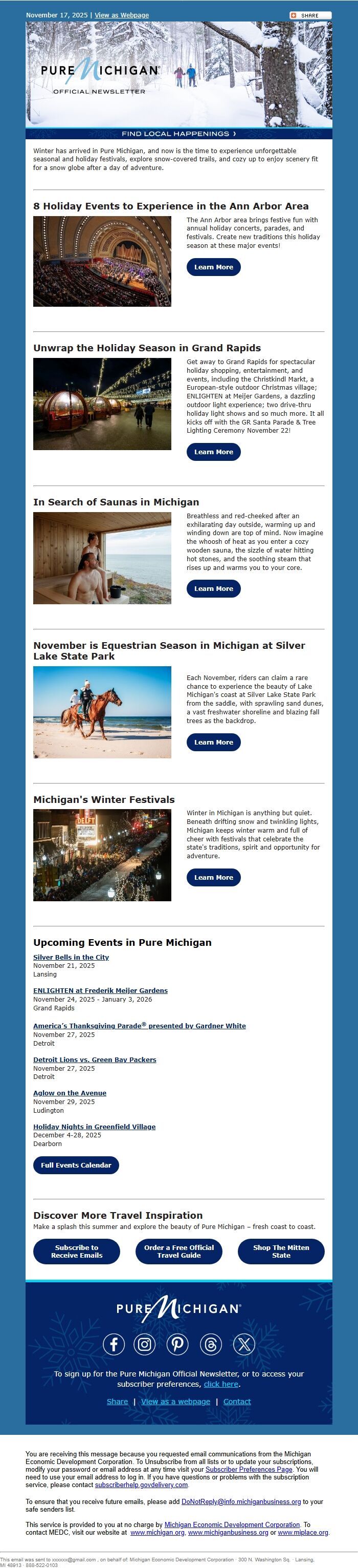
Task: Order a Free Official Travel Guide
Action: 178,1252
